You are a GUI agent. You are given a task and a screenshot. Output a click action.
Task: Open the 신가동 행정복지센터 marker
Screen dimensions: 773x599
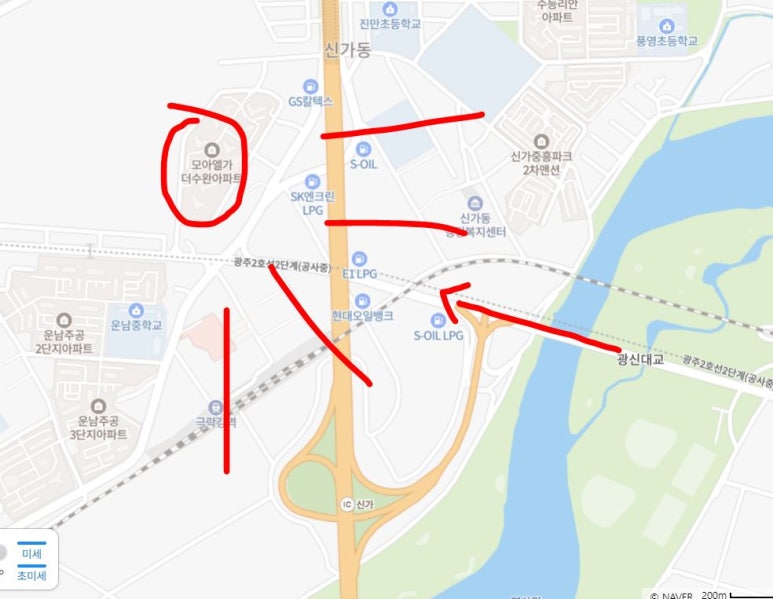[x=474, y=202]
